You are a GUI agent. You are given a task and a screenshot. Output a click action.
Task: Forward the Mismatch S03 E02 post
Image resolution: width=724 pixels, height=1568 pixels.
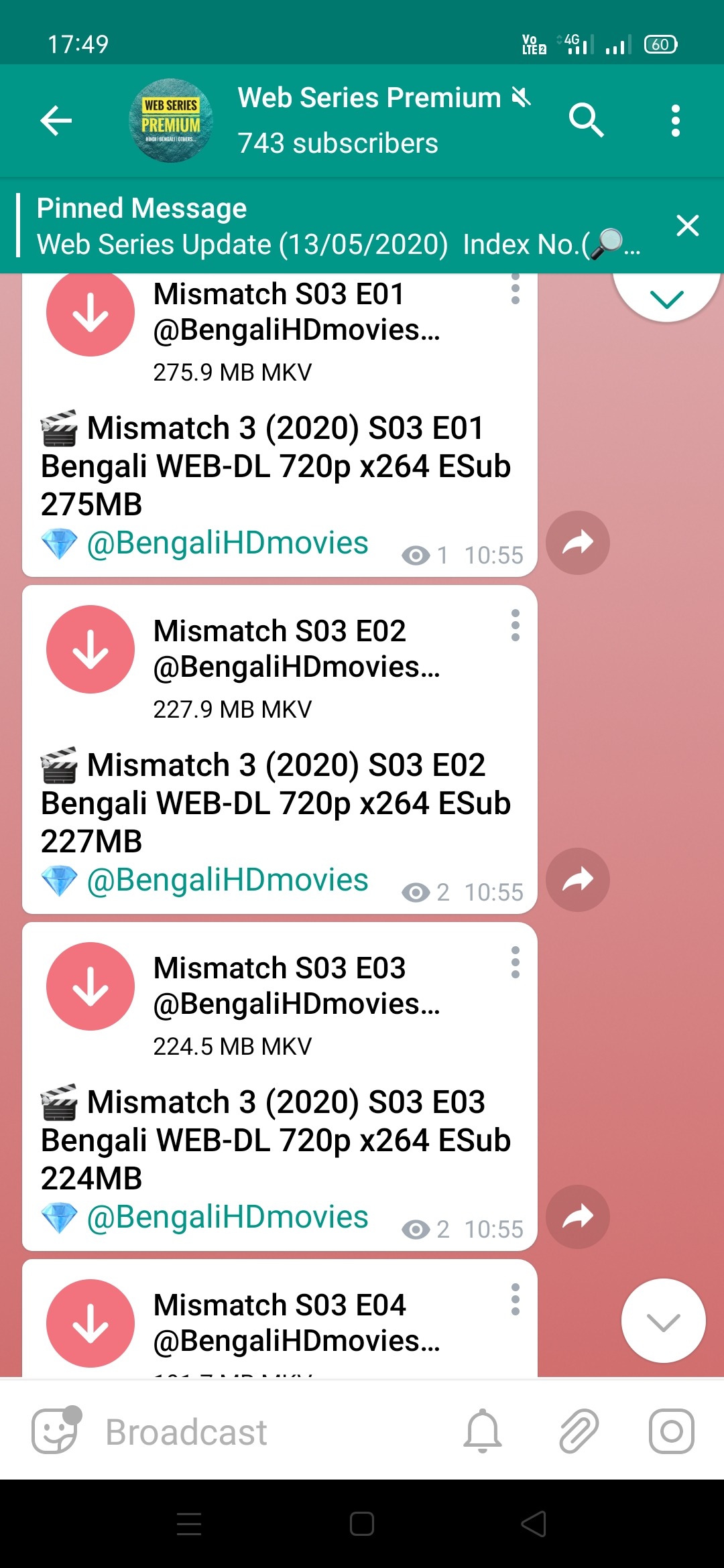click(x=577, y=880)
